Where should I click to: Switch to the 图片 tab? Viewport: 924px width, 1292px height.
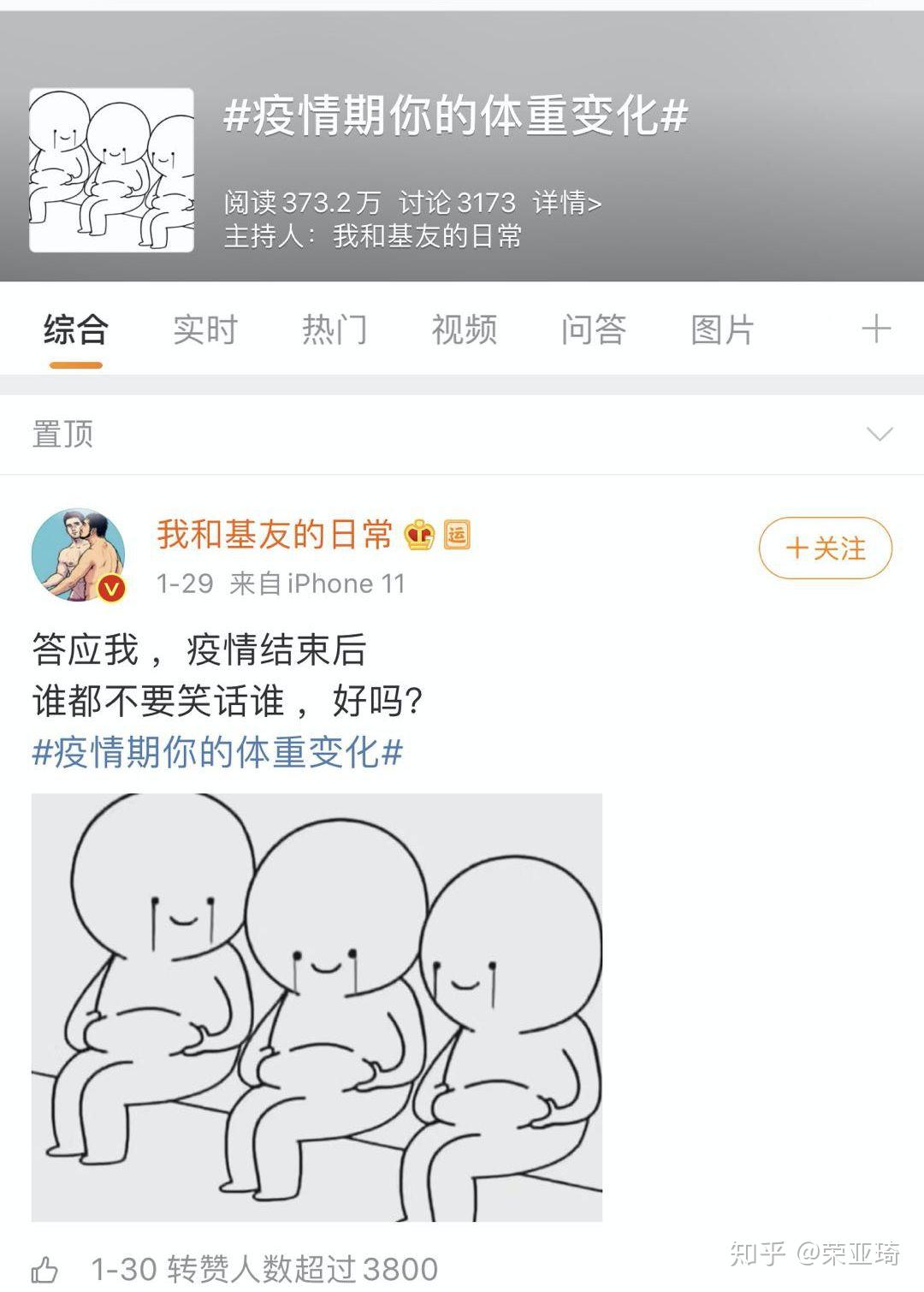(x=722, y=330)
